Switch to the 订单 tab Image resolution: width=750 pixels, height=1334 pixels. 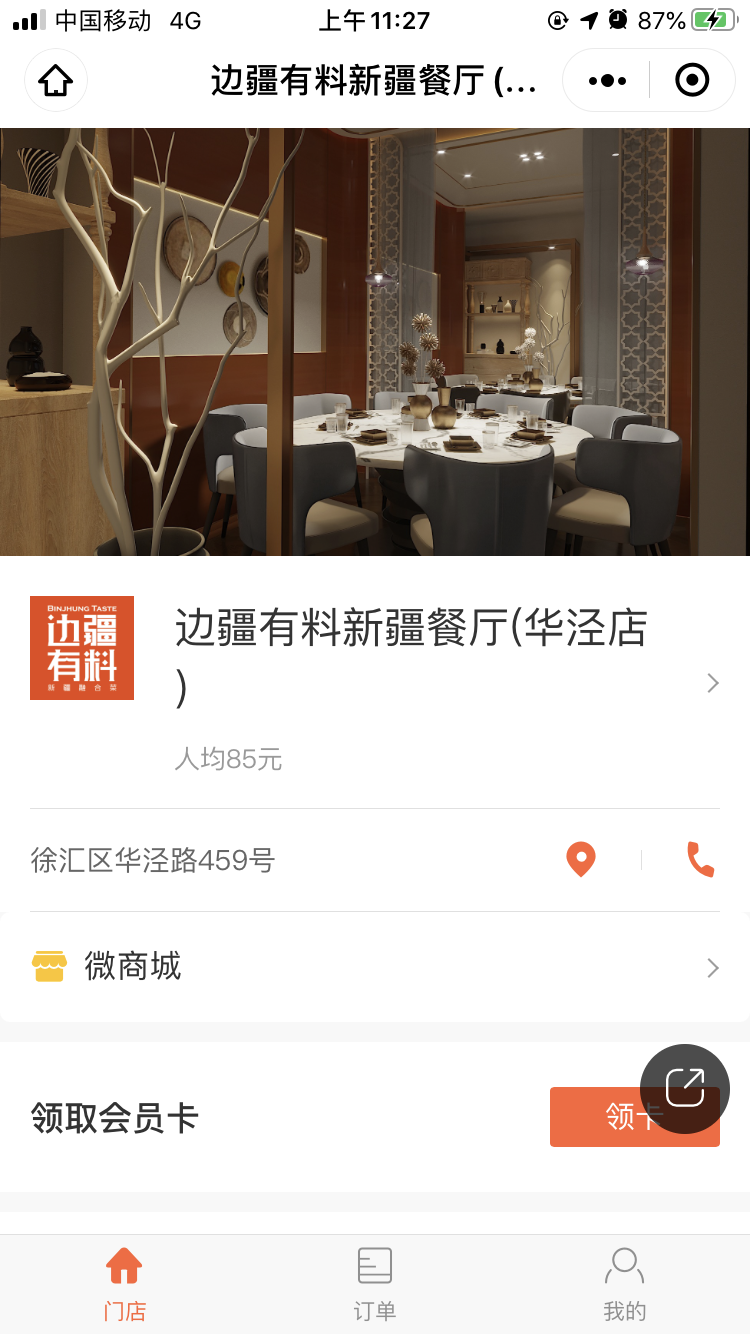click(375, 1285)
